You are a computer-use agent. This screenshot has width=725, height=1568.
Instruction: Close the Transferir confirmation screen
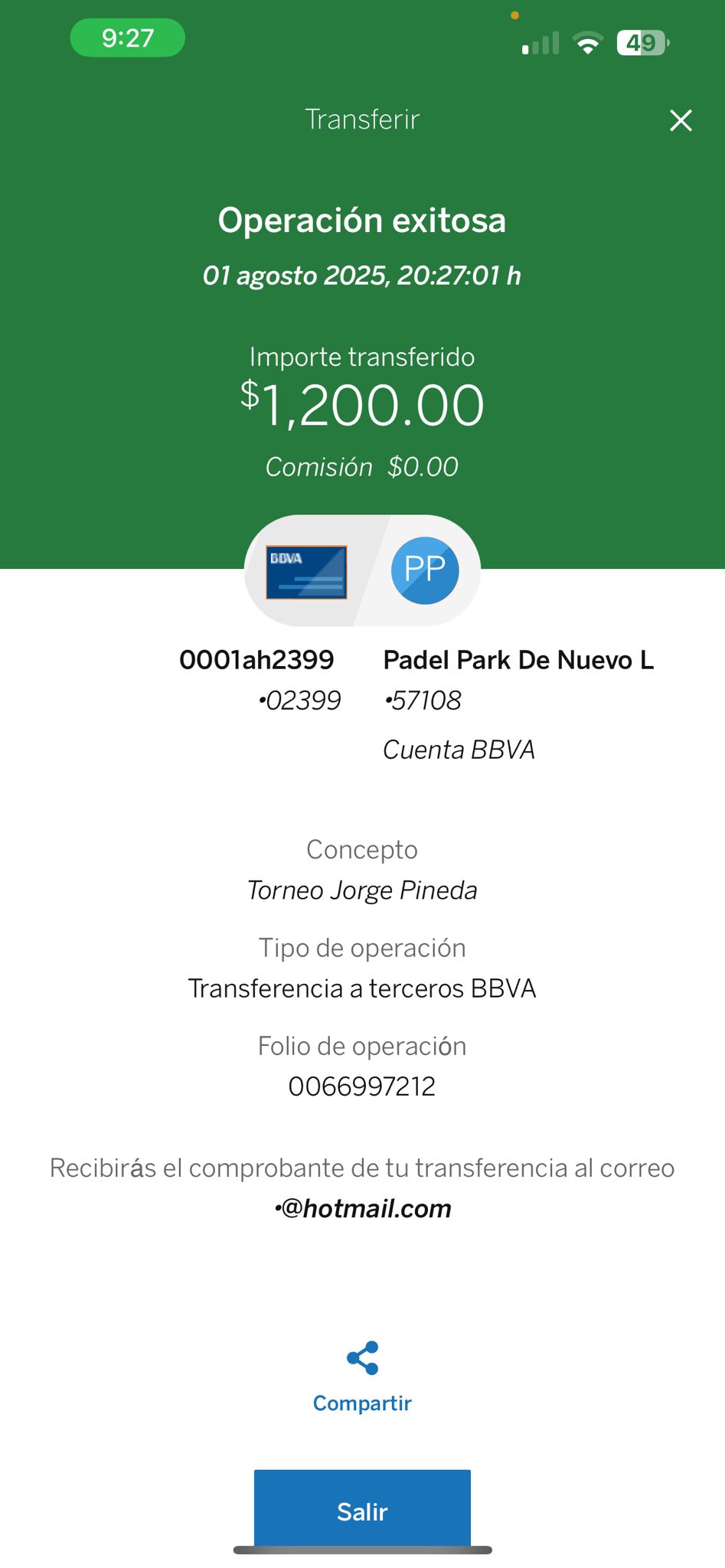tap(681, 120)
